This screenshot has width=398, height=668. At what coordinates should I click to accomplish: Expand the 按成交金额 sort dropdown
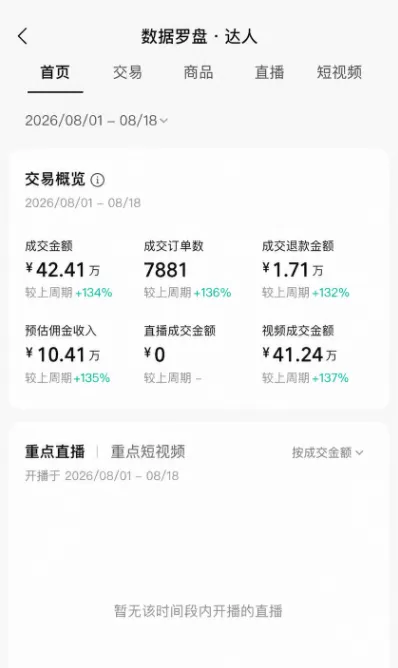click(x=327, y=452)
